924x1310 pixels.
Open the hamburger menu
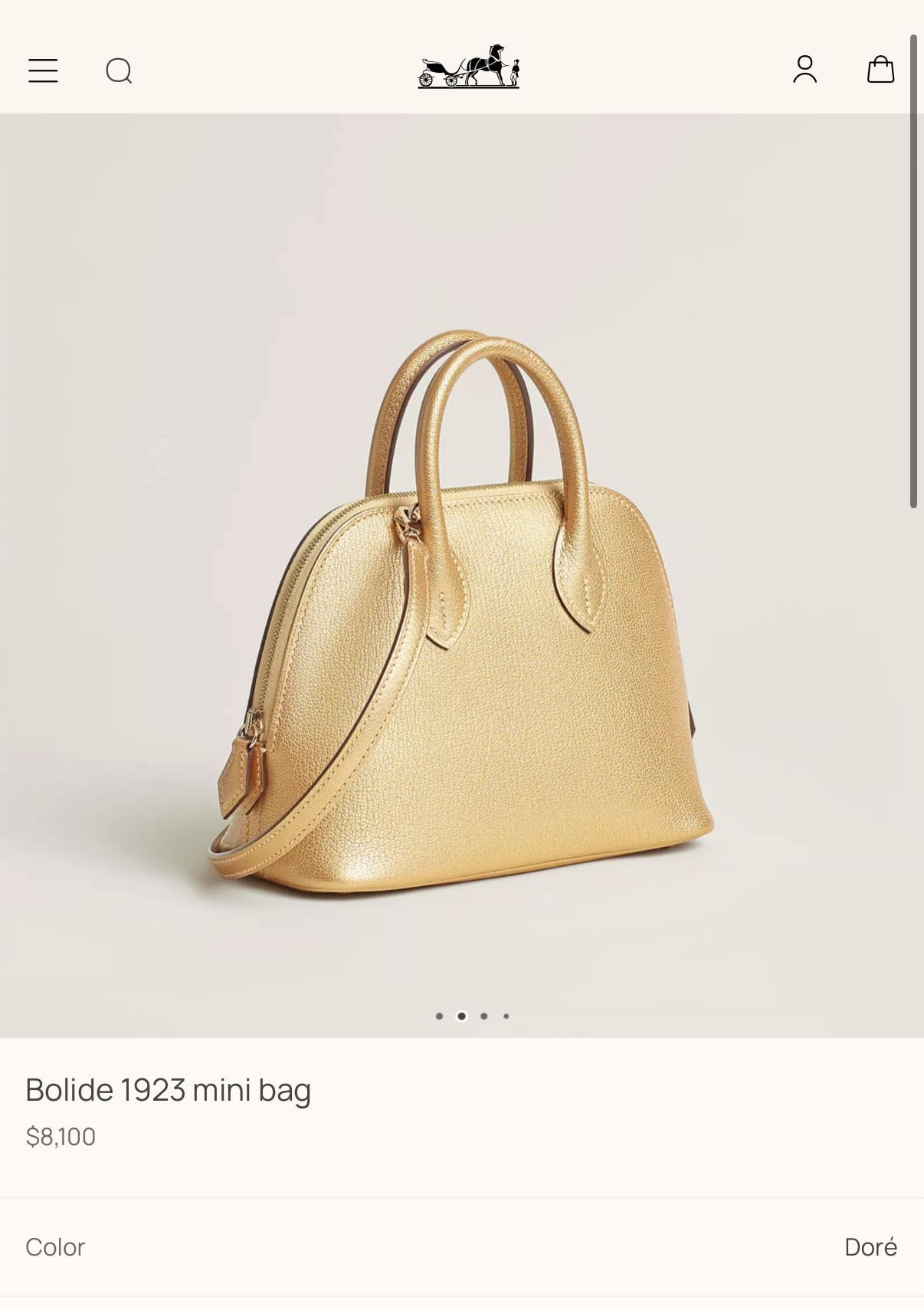click(x=43, y=71)
